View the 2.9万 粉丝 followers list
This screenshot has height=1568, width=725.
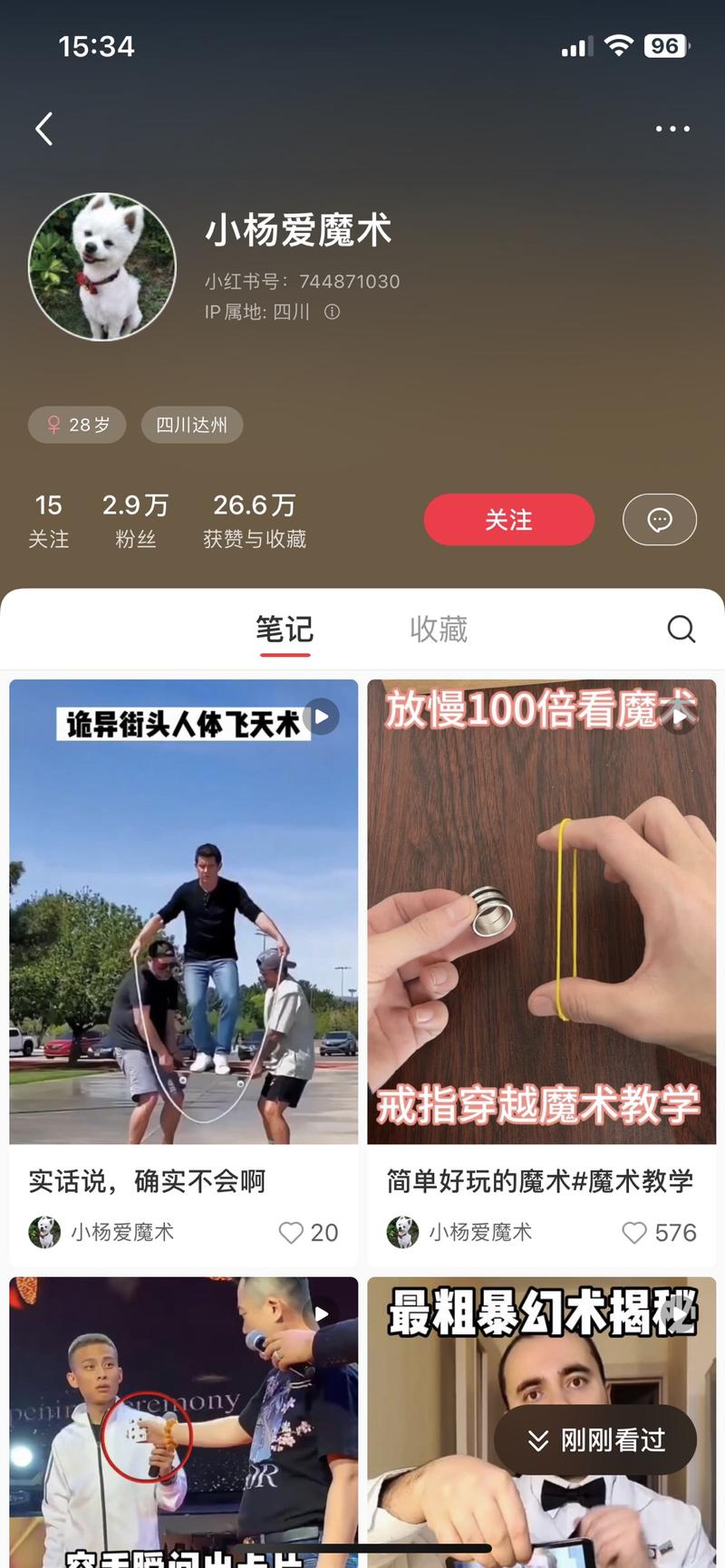(x=135, y=521)
